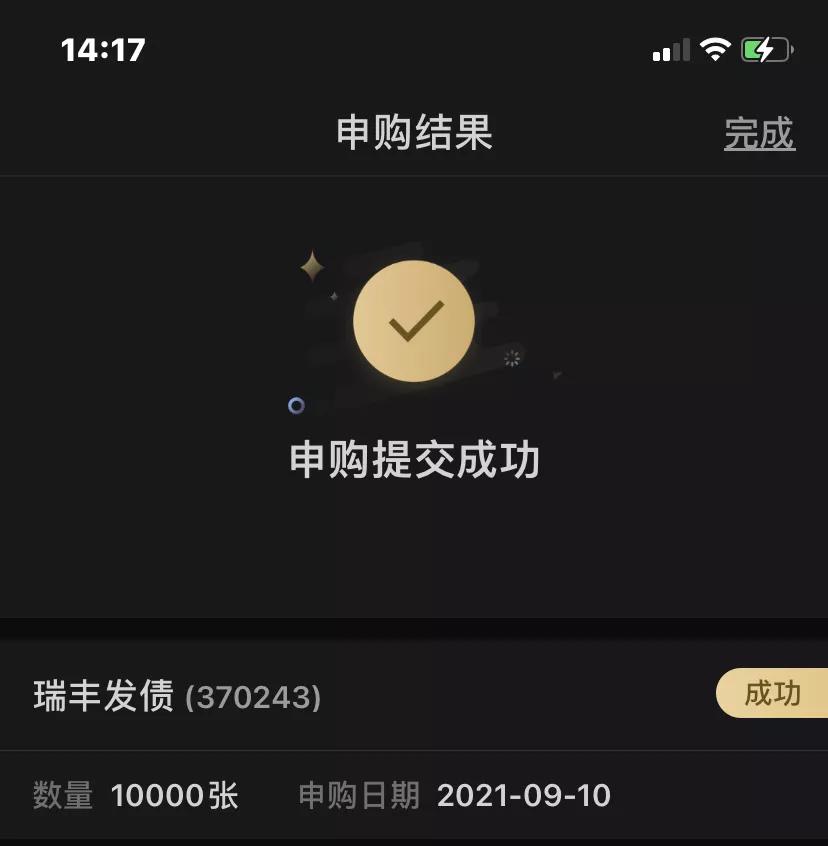This screenshot has height=846, width=828.
Task: Expand the 申购日期 date field
Action: click(360, 797)
